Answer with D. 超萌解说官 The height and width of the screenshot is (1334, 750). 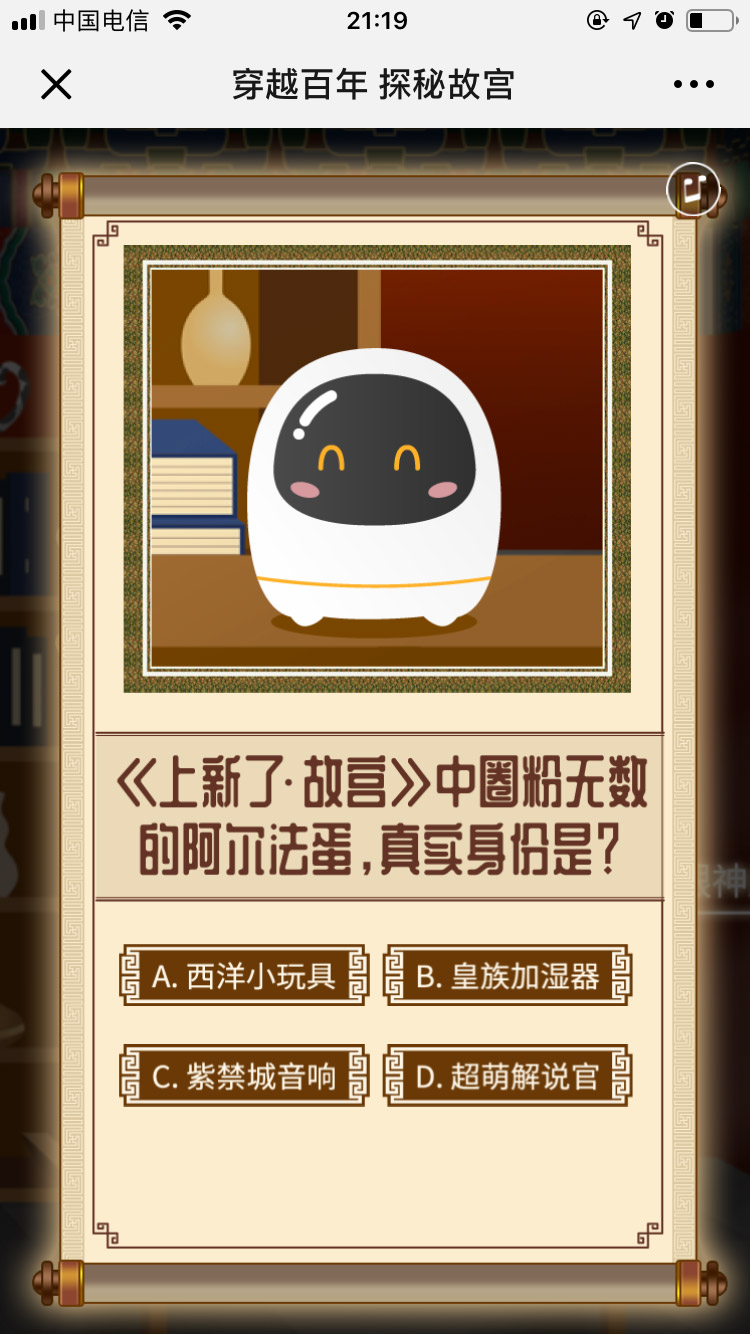(508, 1076)
